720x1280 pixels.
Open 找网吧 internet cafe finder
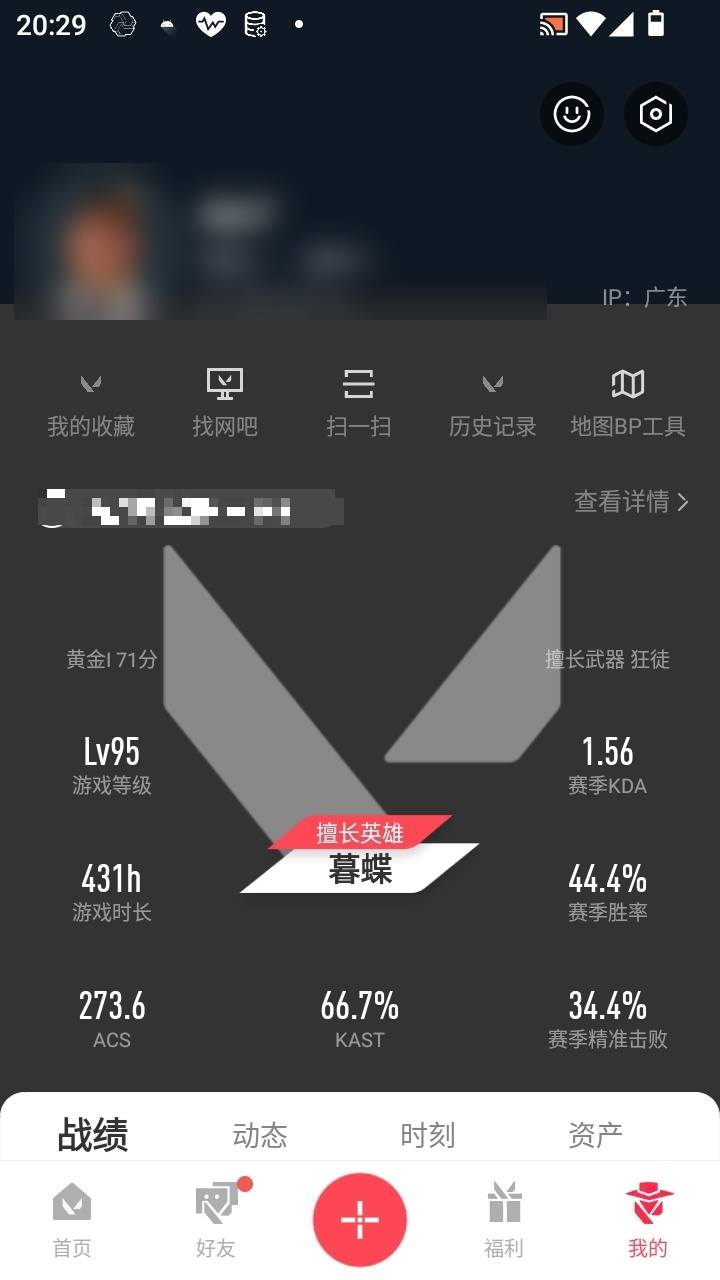pyautogui.click(x=224, y=398)
